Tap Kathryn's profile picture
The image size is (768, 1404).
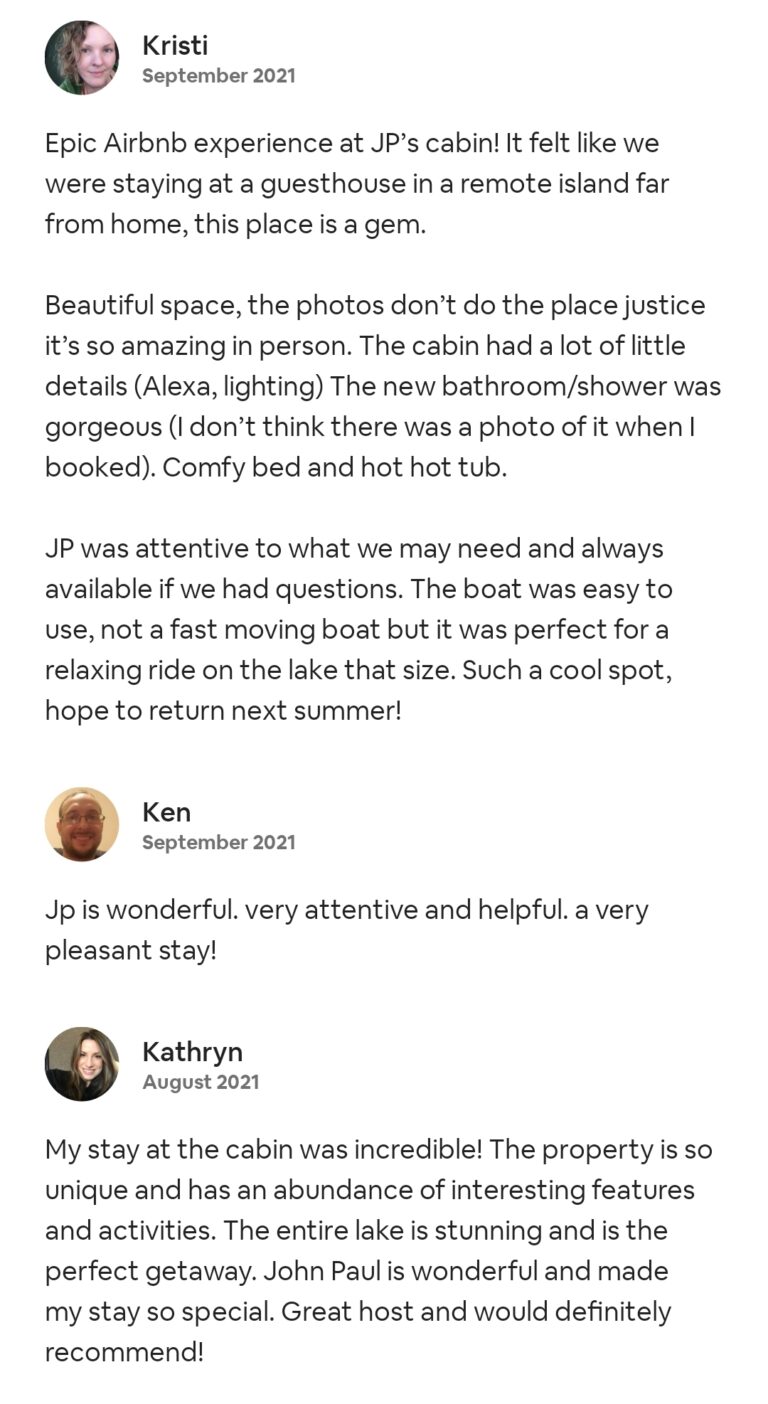[x=82, y=1064]
